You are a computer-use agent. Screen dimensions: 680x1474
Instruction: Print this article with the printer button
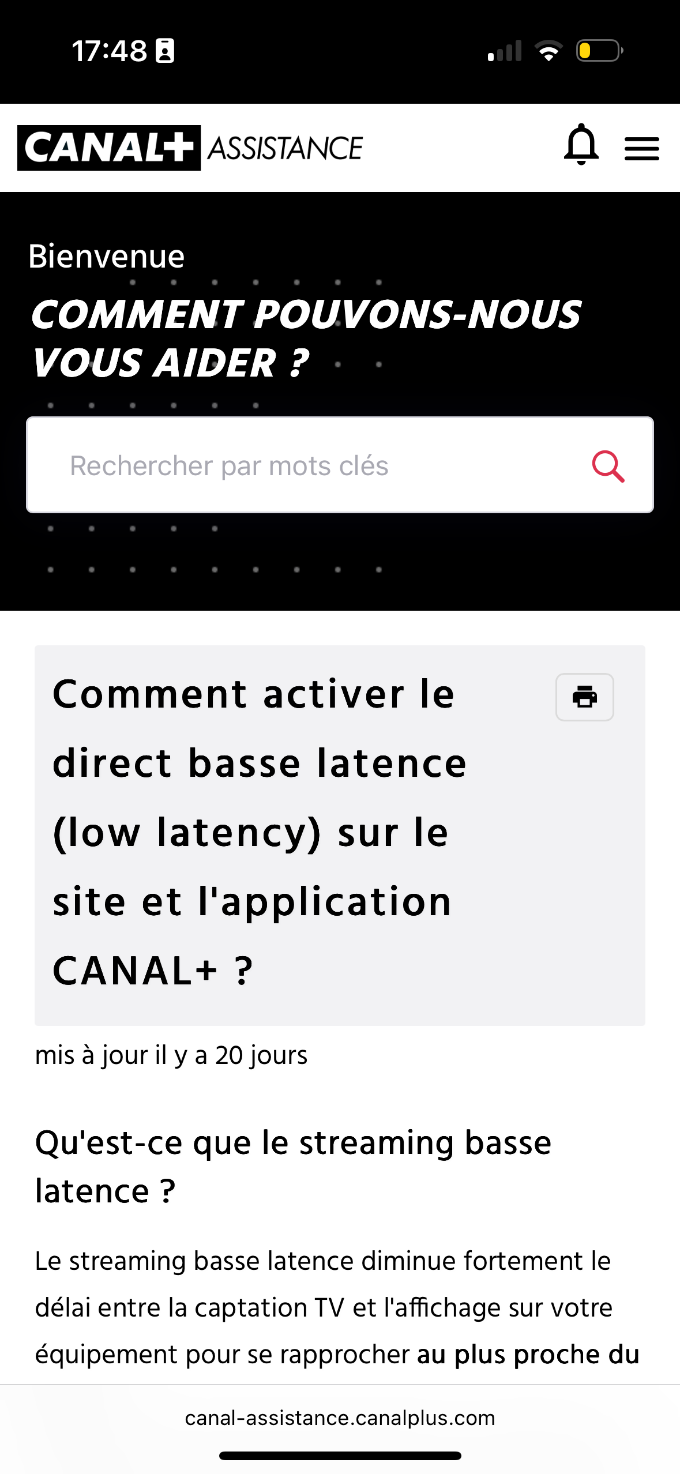pos(585,697)
